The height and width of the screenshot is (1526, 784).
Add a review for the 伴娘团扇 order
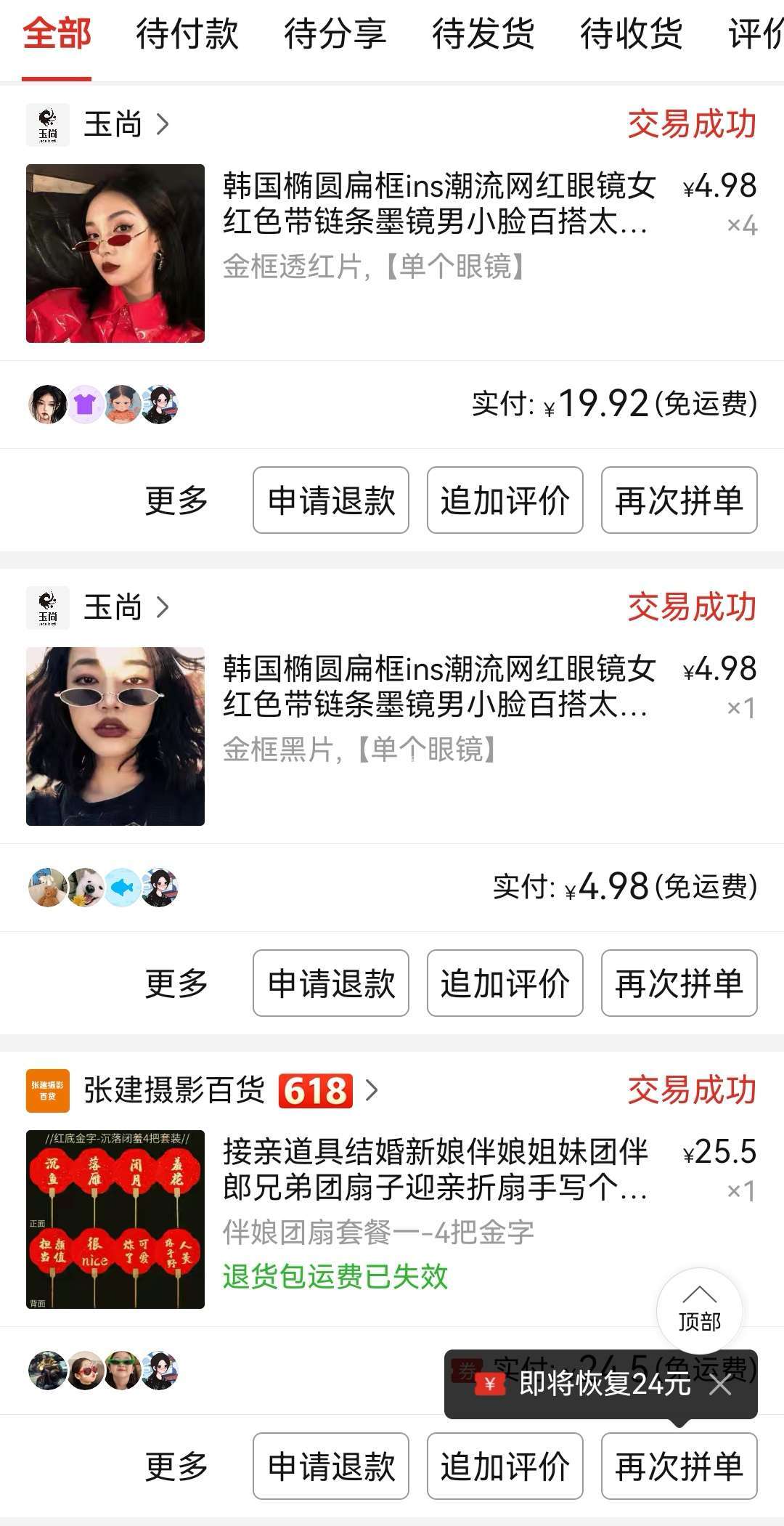[x=505, y=1466]
